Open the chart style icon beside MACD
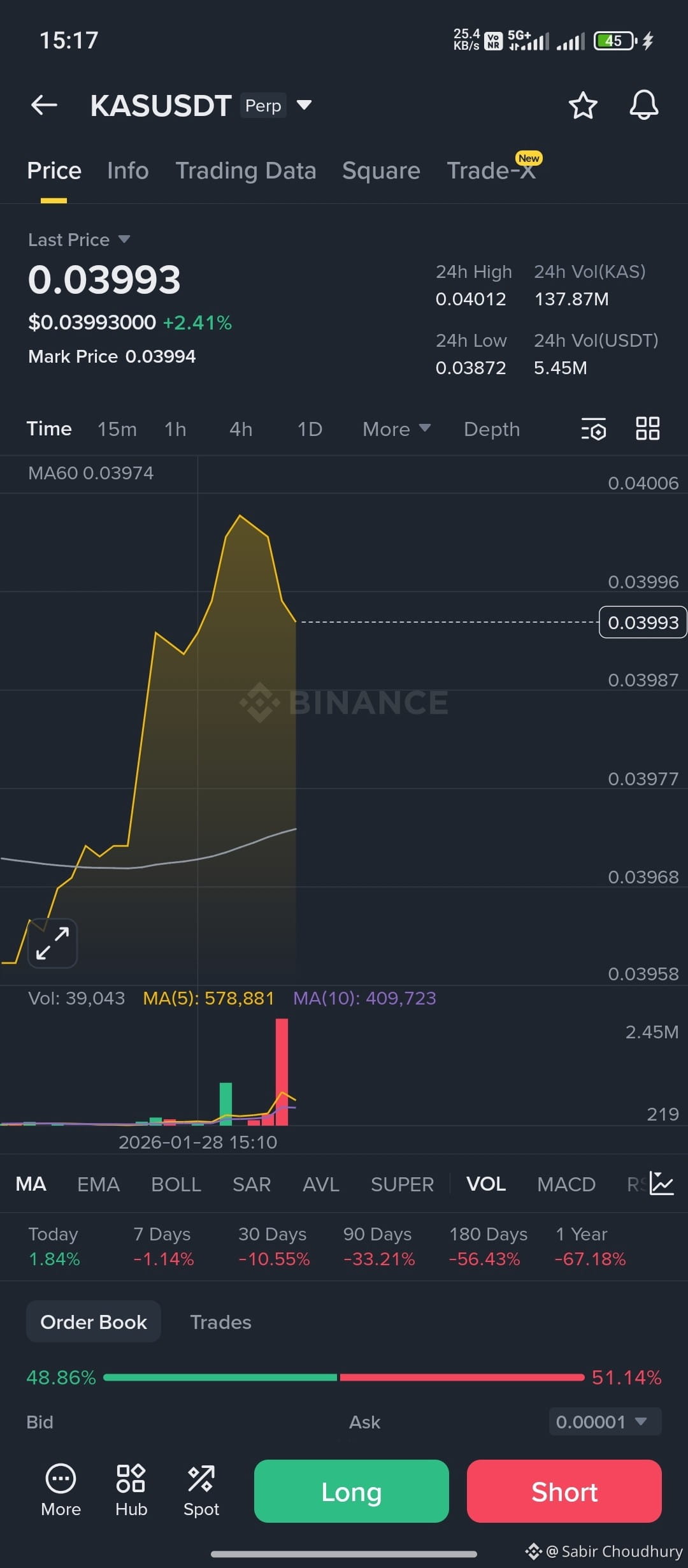The width and height of the screenshot is (688, 1568). coord(661,1184)
